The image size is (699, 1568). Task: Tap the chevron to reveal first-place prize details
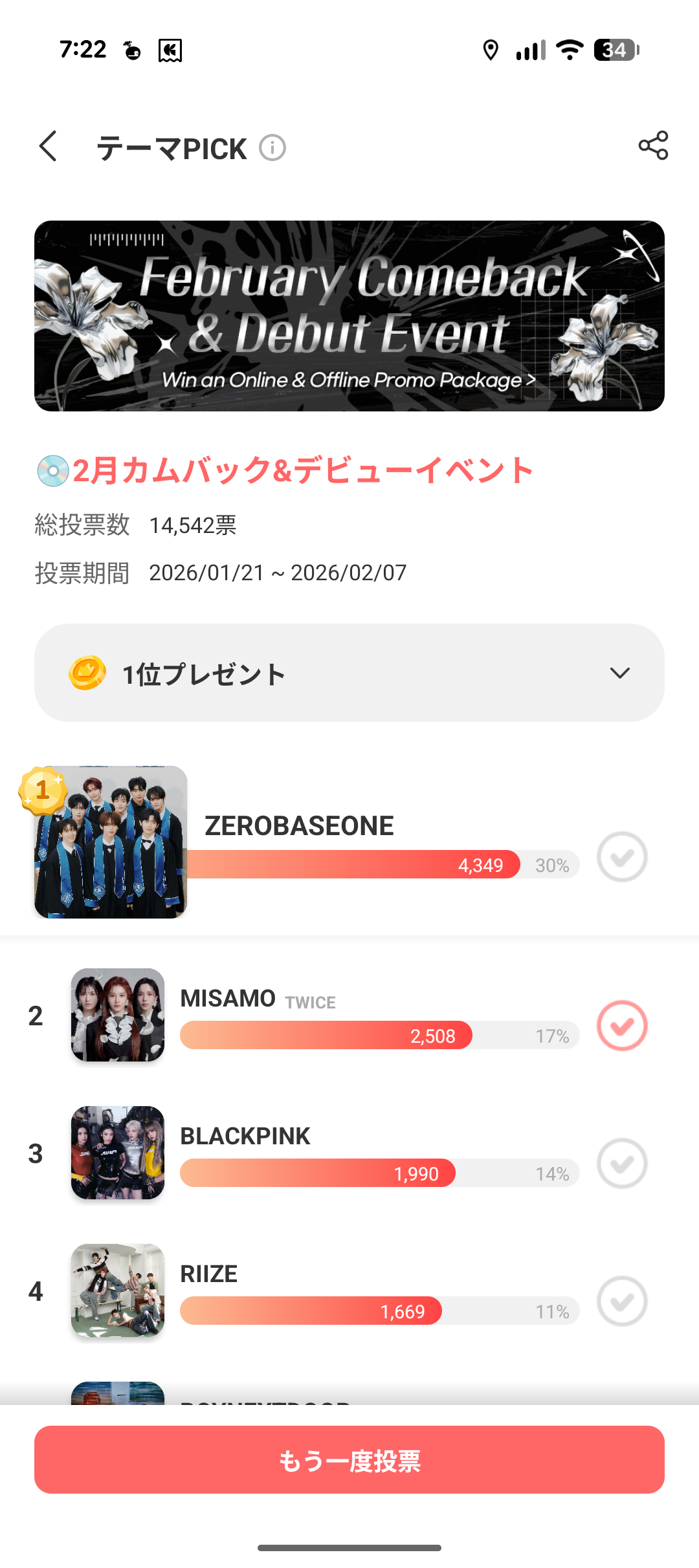coord(619,673)
